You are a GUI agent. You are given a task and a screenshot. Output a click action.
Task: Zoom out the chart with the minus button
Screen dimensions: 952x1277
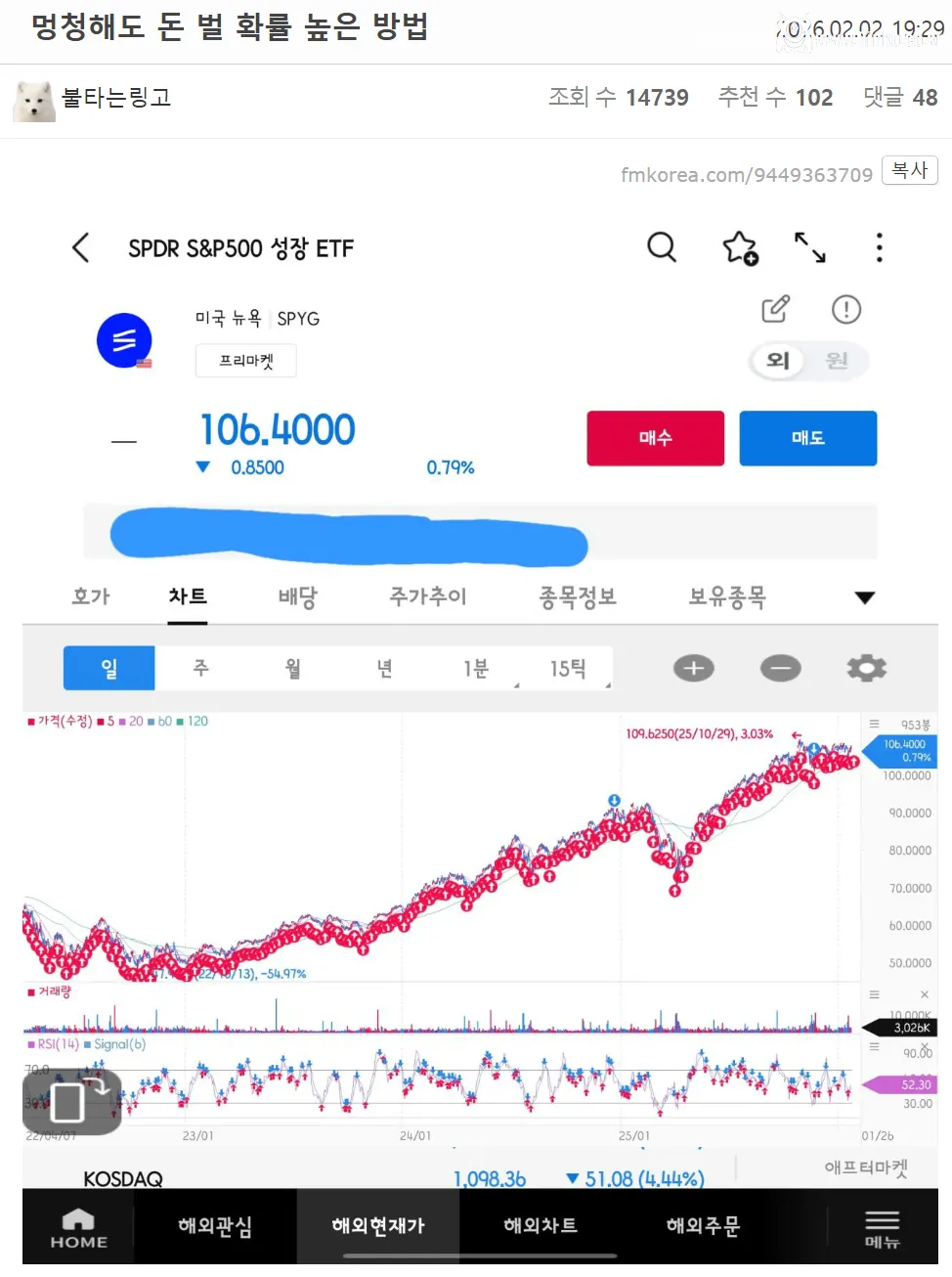[780, 668]
